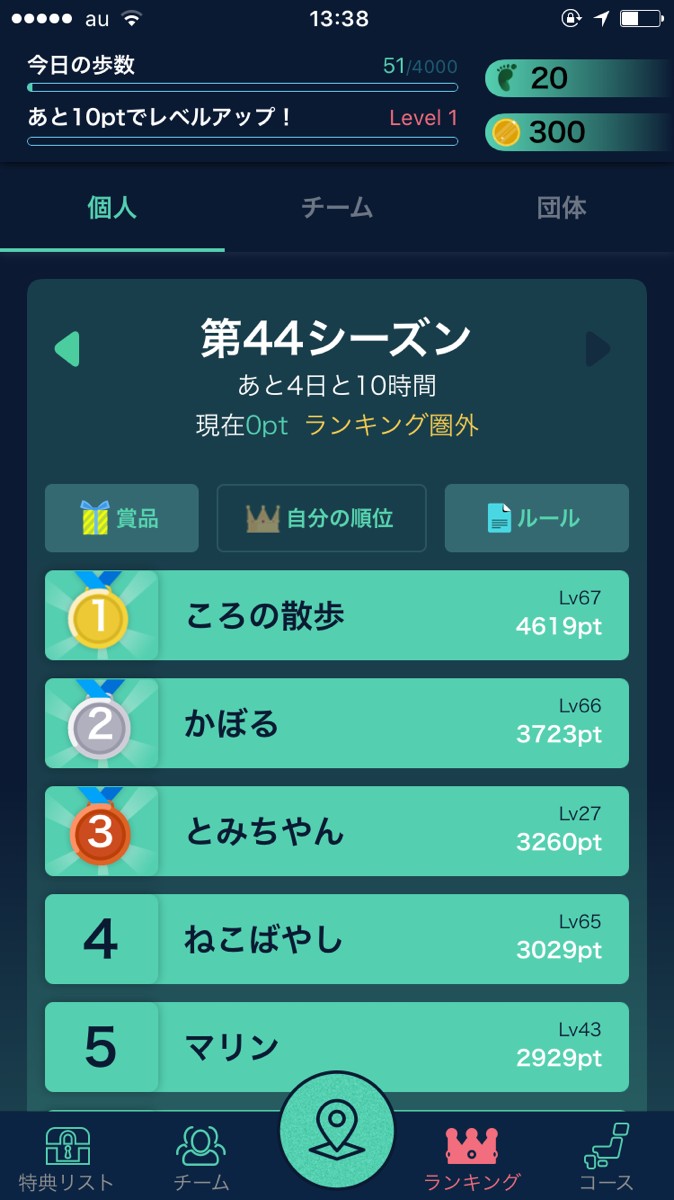The height and width of the screenshot is (1200, 674).
Task: Open the 賞品 prizes button
Action: pos(121,518)
